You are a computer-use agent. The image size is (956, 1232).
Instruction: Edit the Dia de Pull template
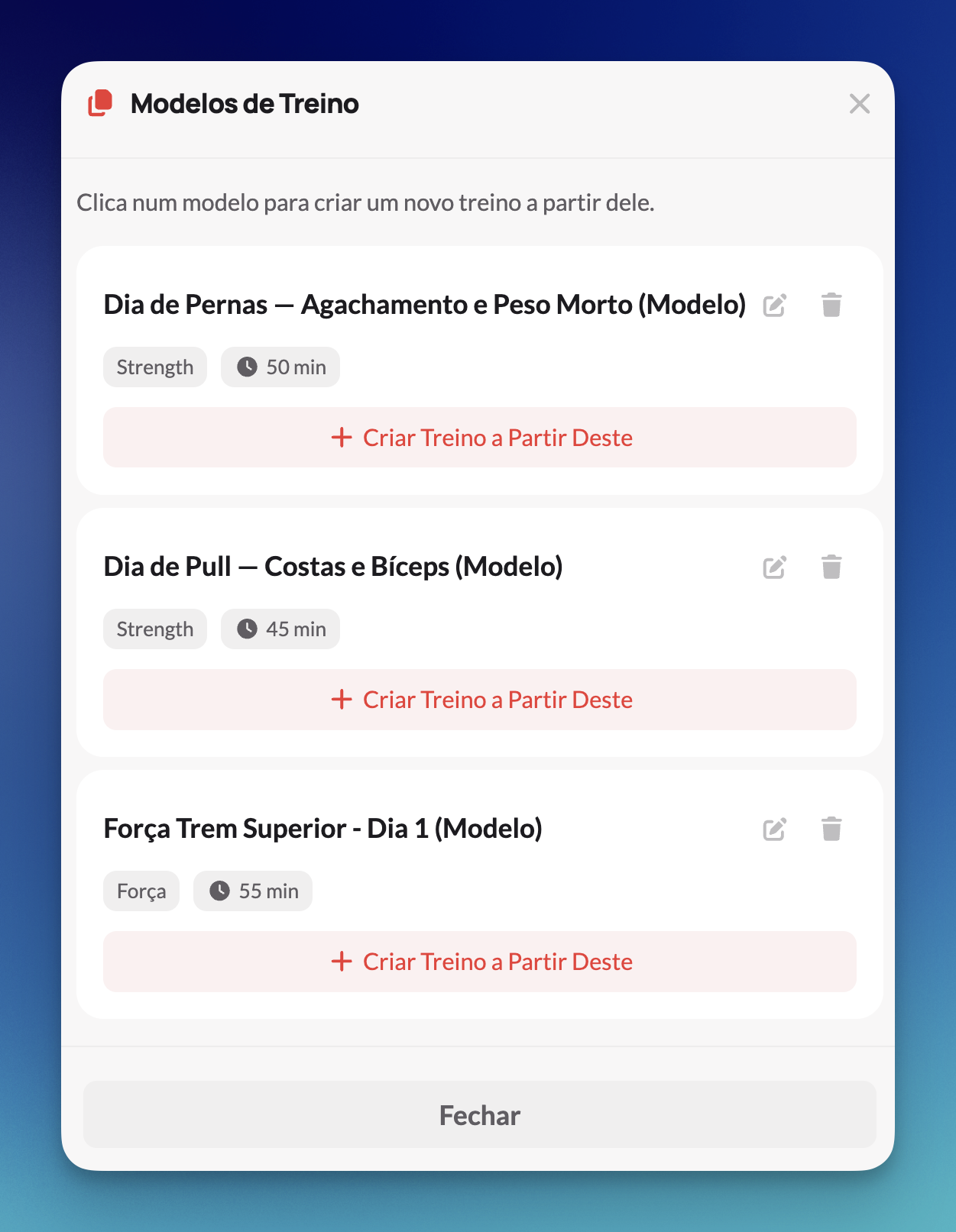coord(774,567)
